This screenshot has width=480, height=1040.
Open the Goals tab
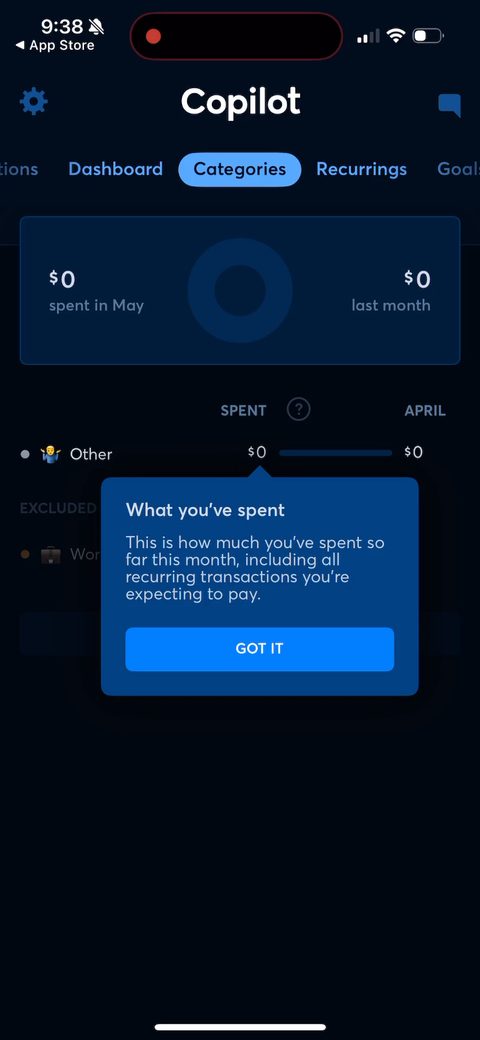click(458, 169)
